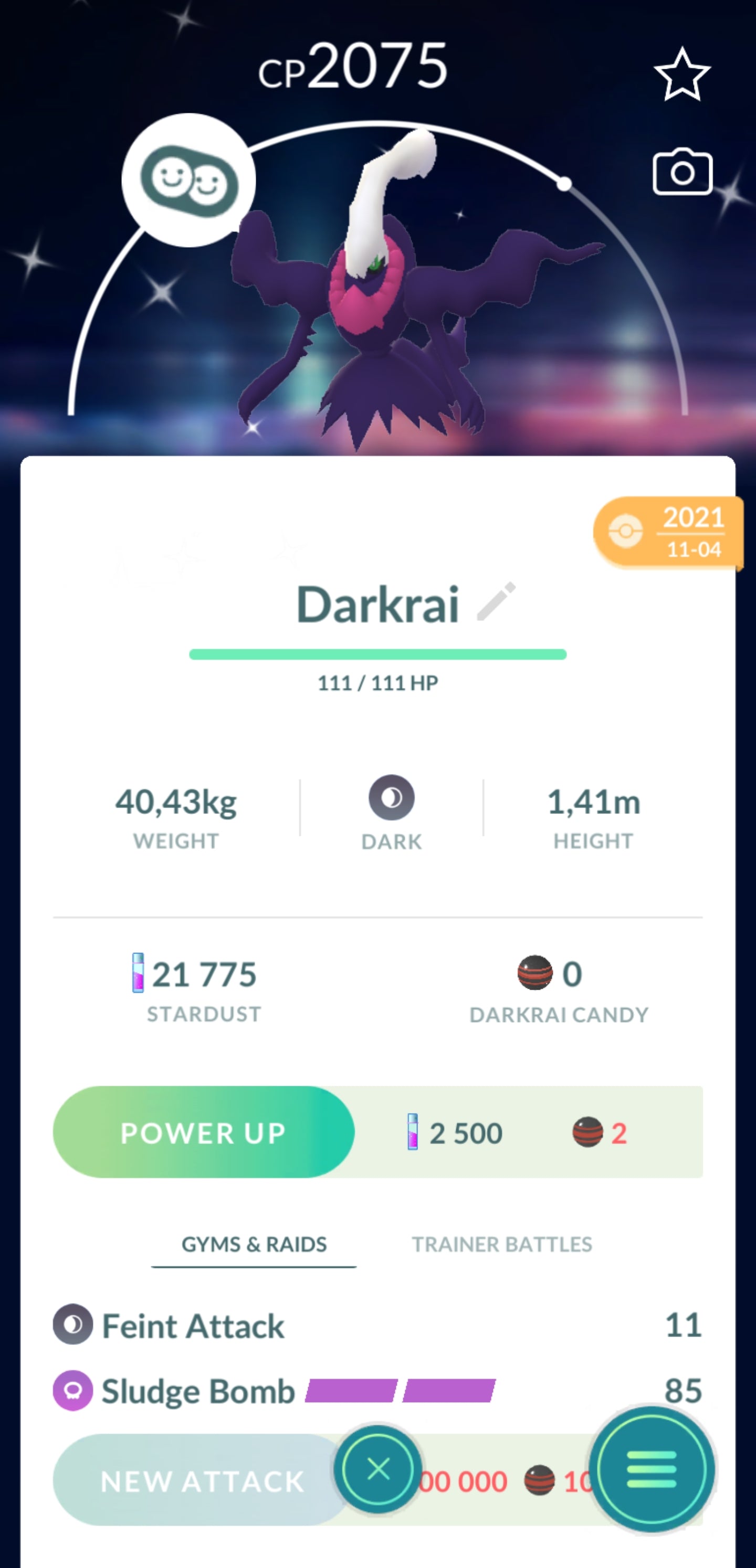Switch to the Trainer Battles tab
The image size is (756, 1568).
pyautogui.click(x=501, y=1244)
